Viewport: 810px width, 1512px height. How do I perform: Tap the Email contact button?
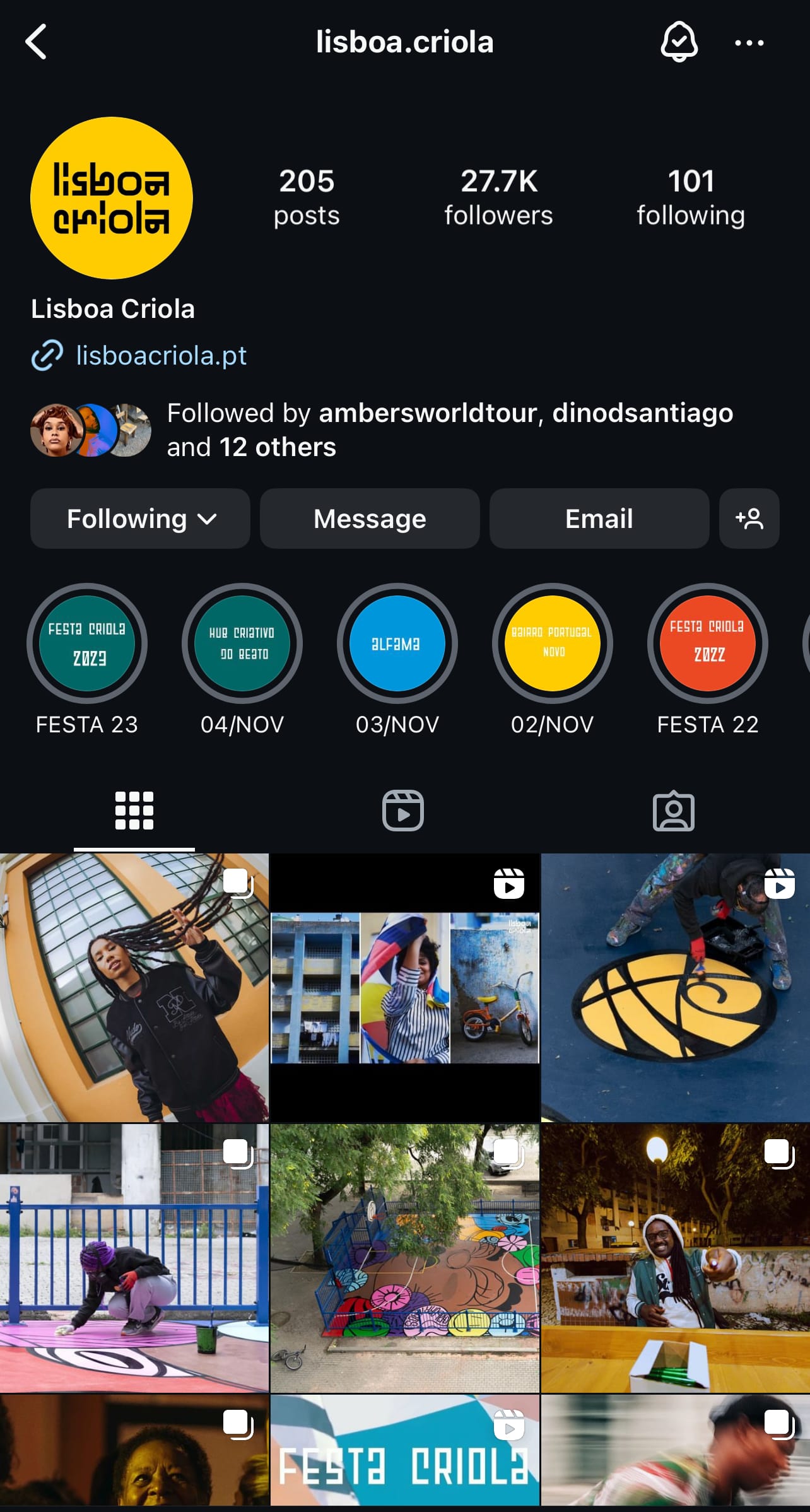[x=599, y=519]
